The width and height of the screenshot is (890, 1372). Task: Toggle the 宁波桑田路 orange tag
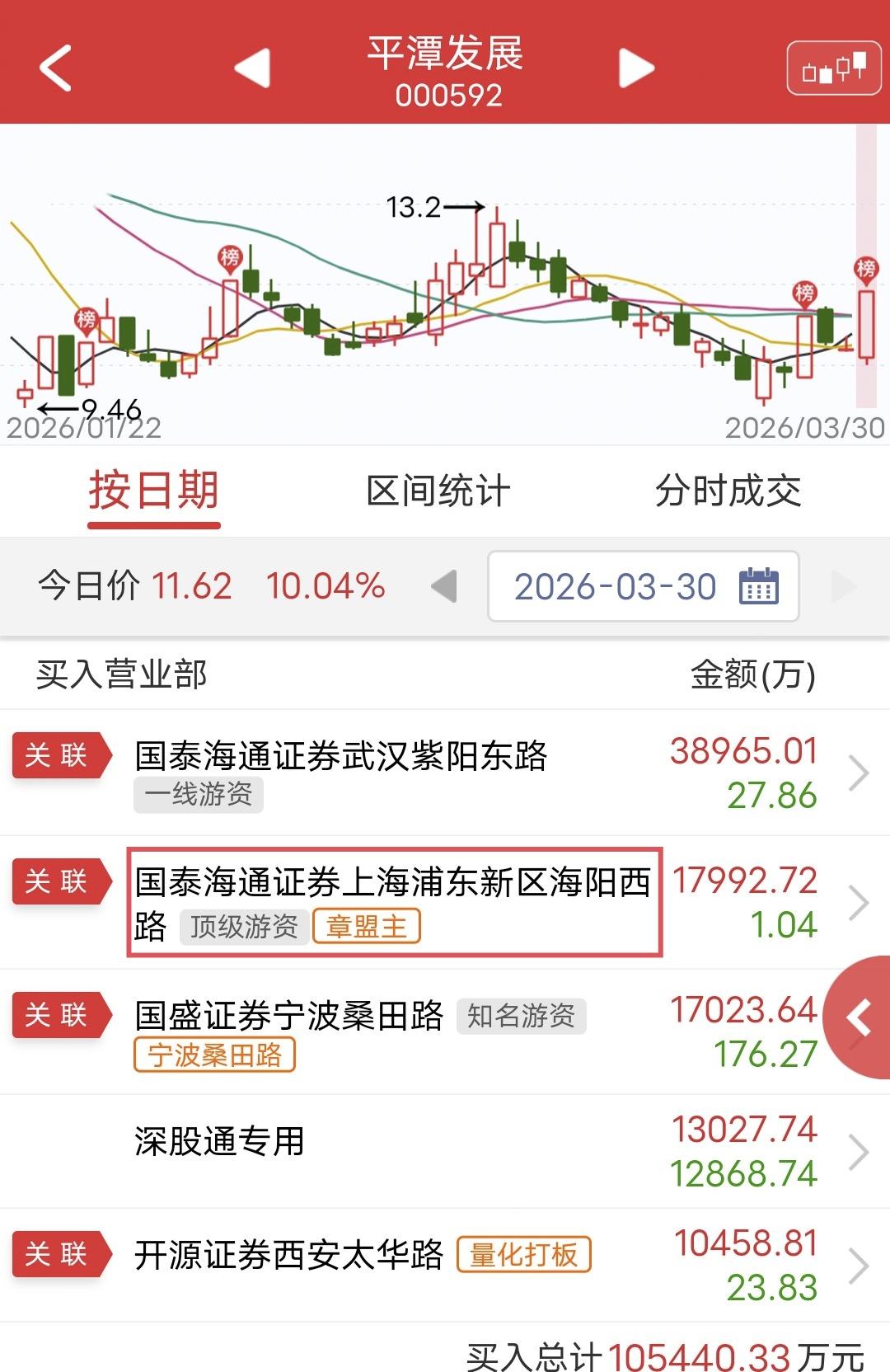[x=213, y=1054]
